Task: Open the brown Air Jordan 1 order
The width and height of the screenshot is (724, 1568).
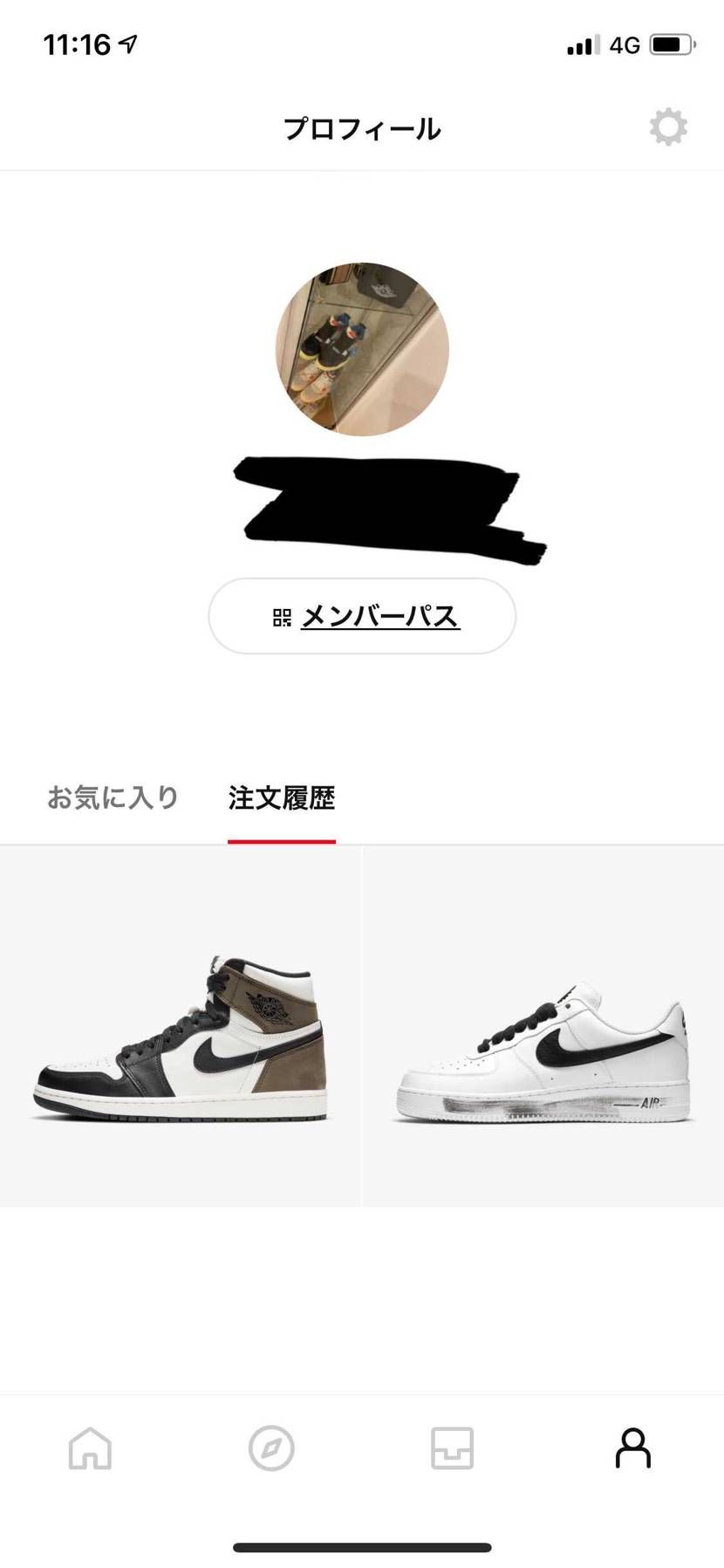Action: pyautogui.click(x=181, y=1026)
